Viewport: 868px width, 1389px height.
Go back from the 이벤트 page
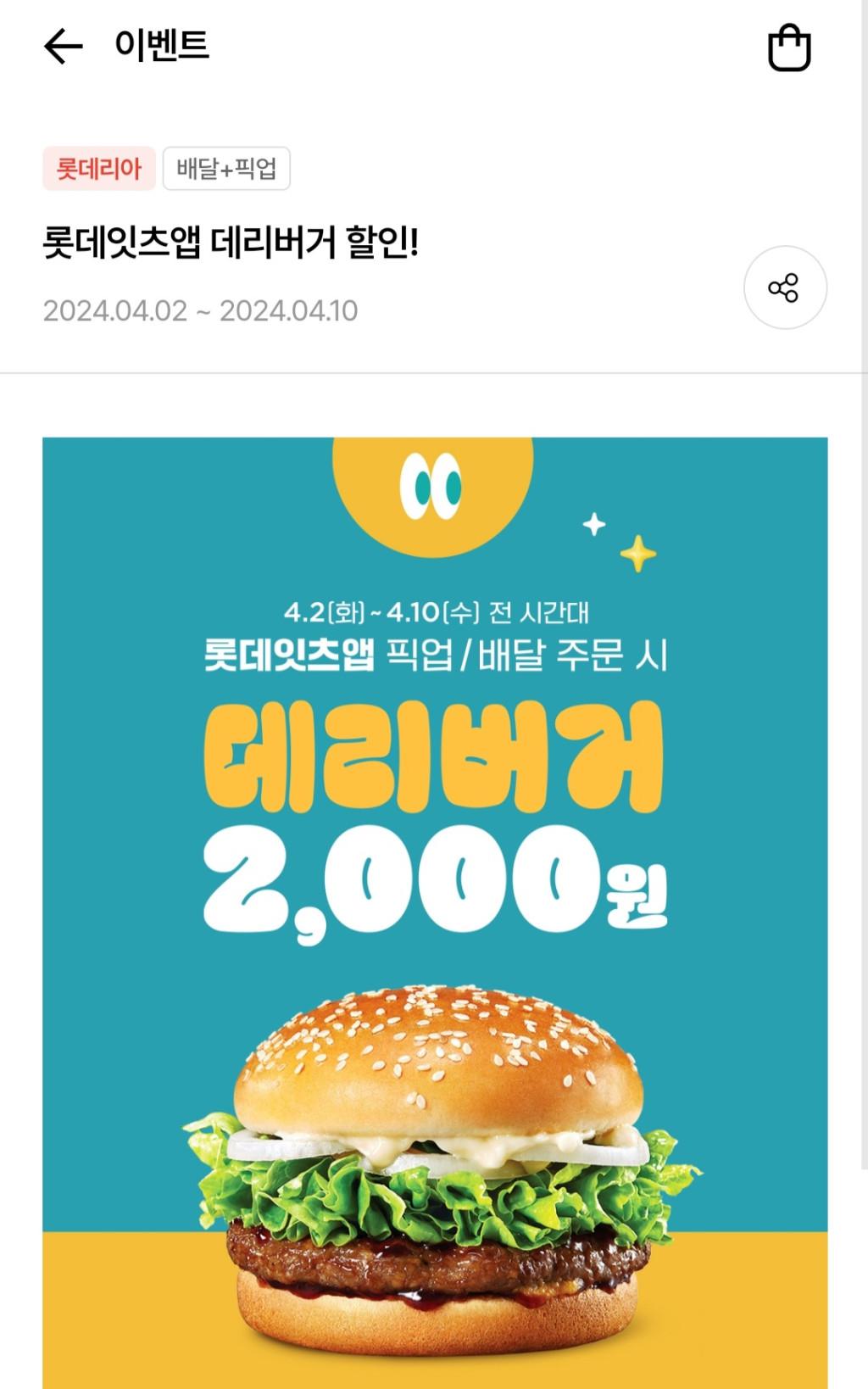point(64,46)
